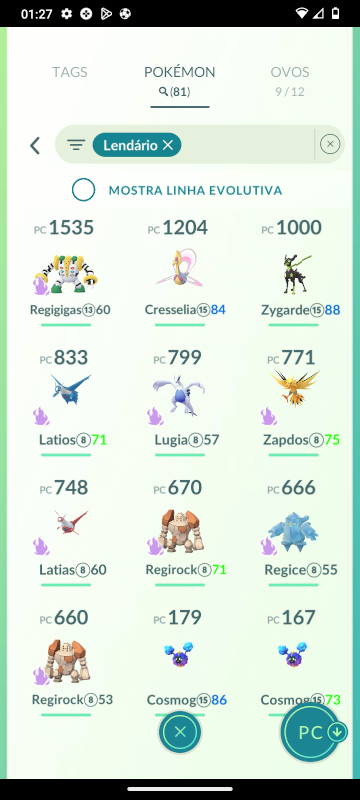360x800 pixels.
Task: Switch to the Tags tab
Action: coord(69,72)
